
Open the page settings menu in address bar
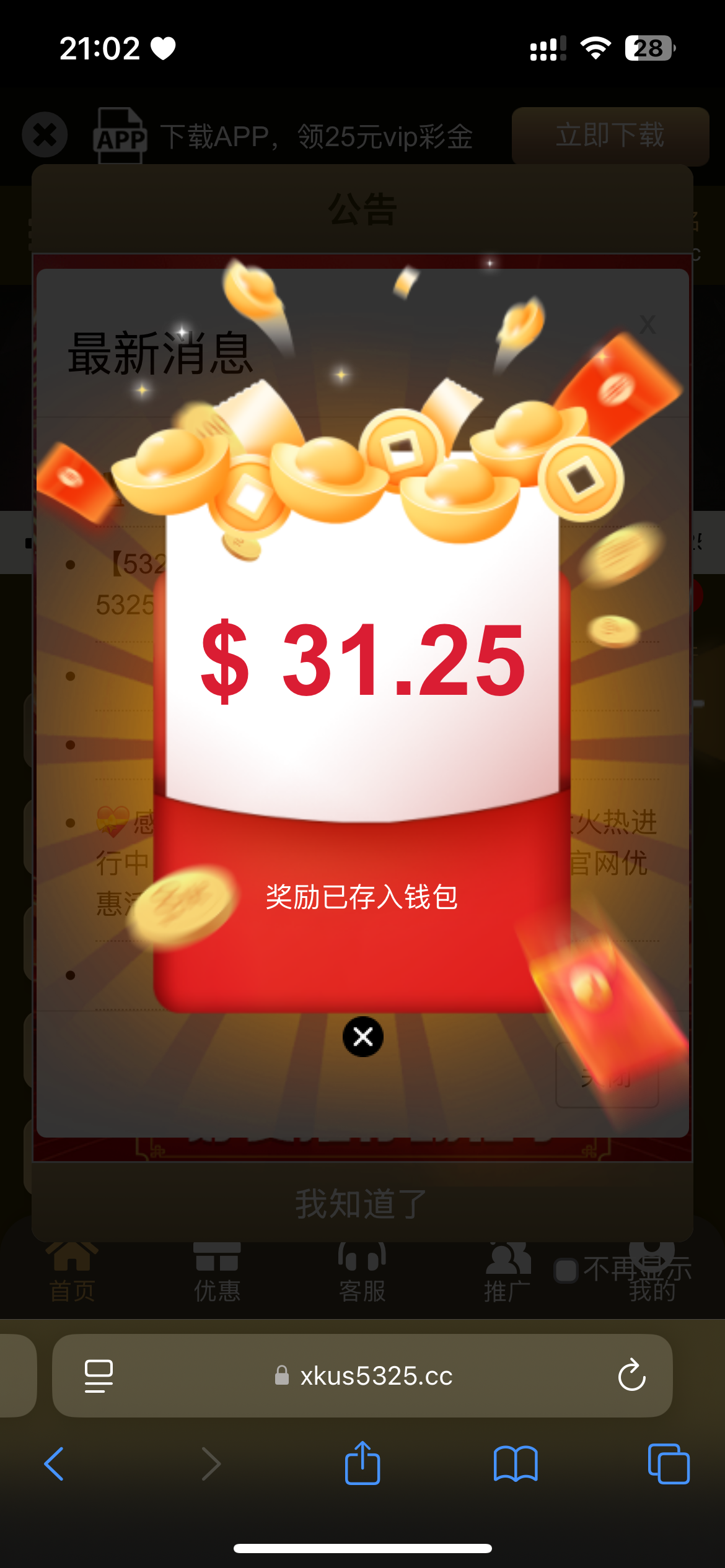[x=99, y=1375]
